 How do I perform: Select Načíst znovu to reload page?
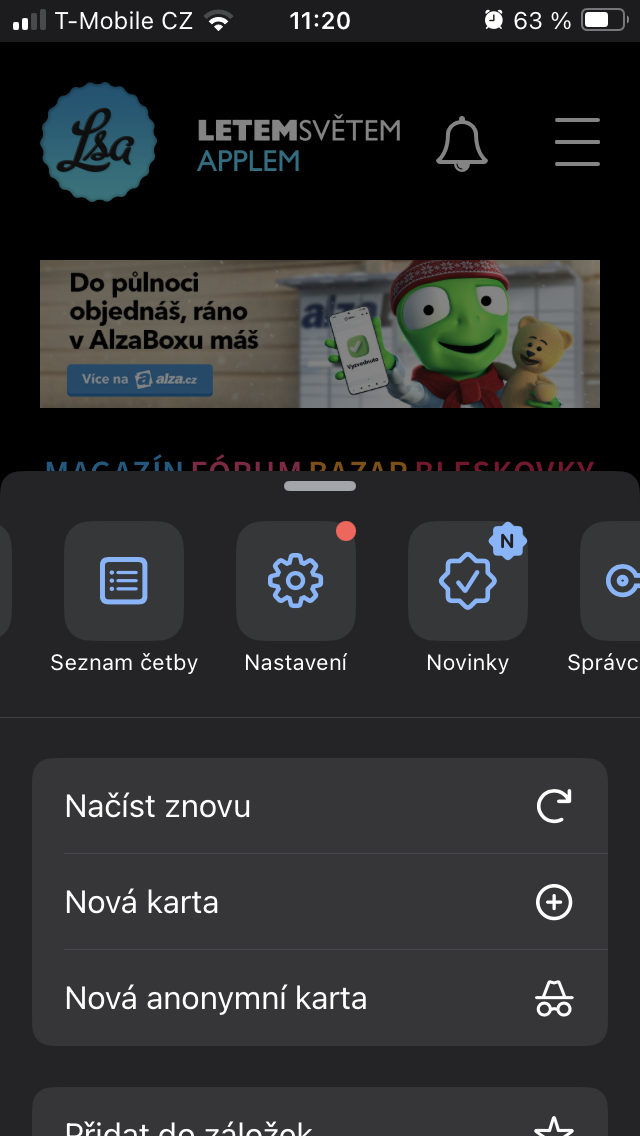[x=320, y=806]
